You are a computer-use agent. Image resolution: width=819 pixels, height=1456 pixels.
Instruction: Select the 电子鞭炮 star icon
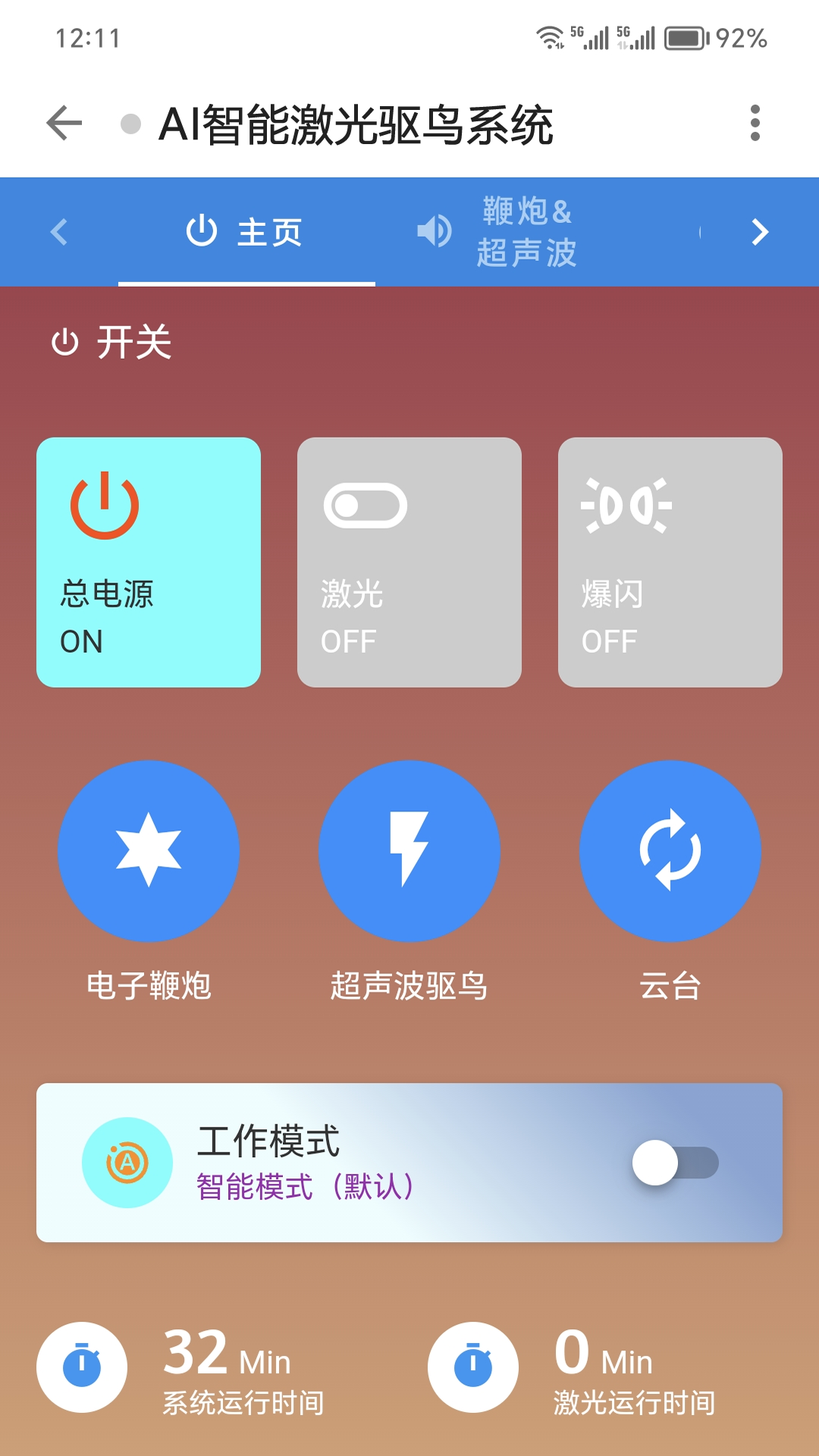[149, 851]
